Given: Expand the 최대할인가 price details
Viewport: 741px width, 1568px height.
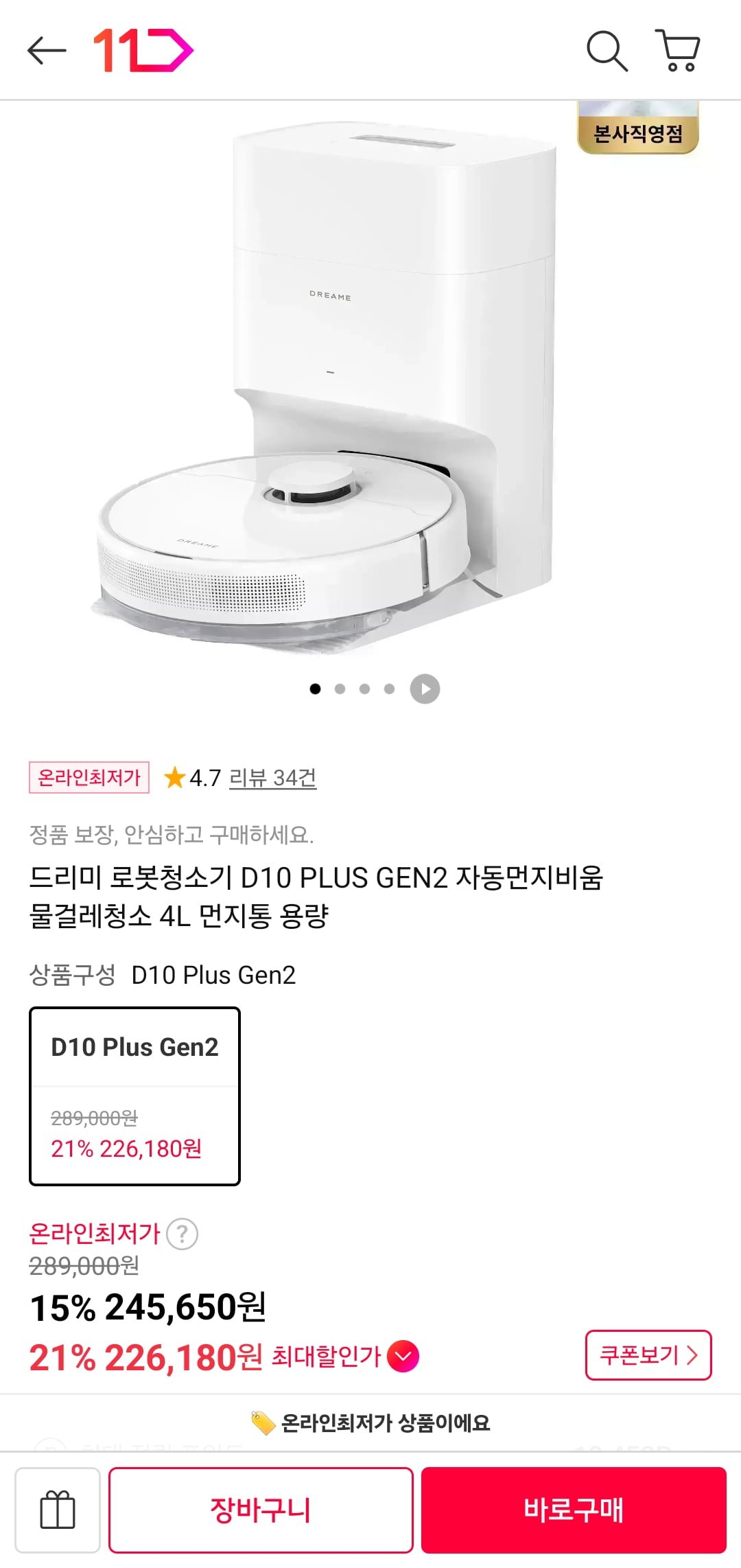Looking at the screenshot, I should (x=403, y=1357).
